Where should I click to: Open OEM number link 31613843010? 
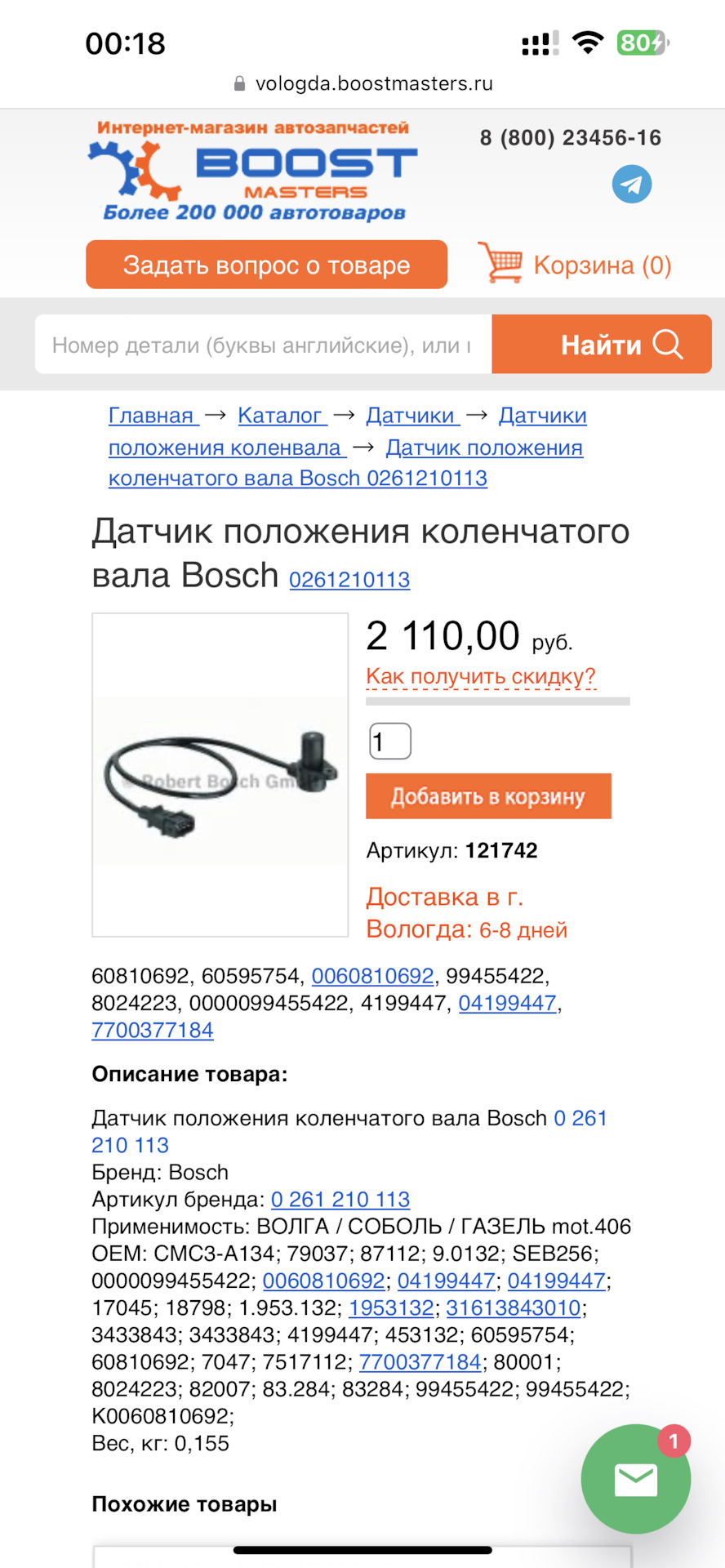click(x=514, y=1307)
